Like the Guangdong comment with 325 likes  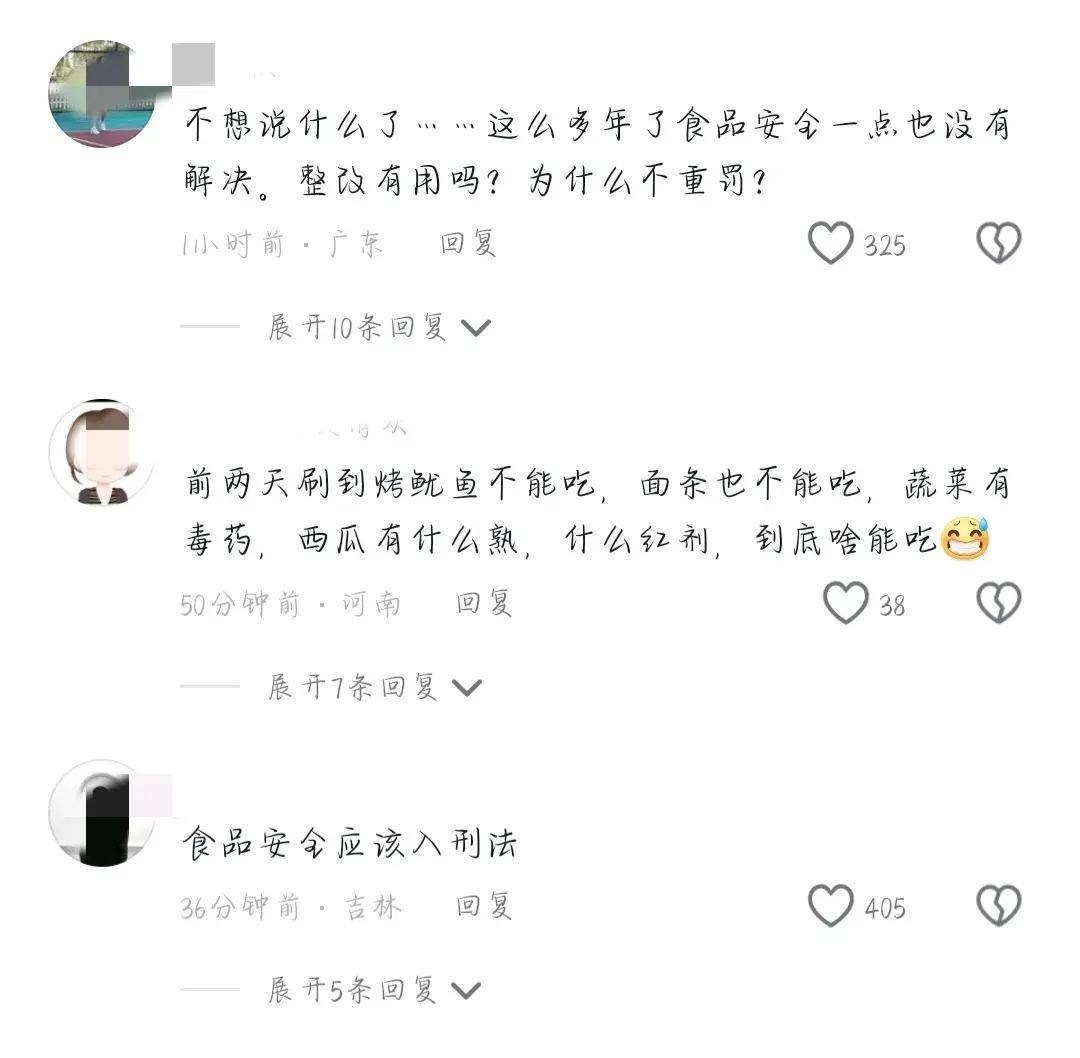click(831, 244)
